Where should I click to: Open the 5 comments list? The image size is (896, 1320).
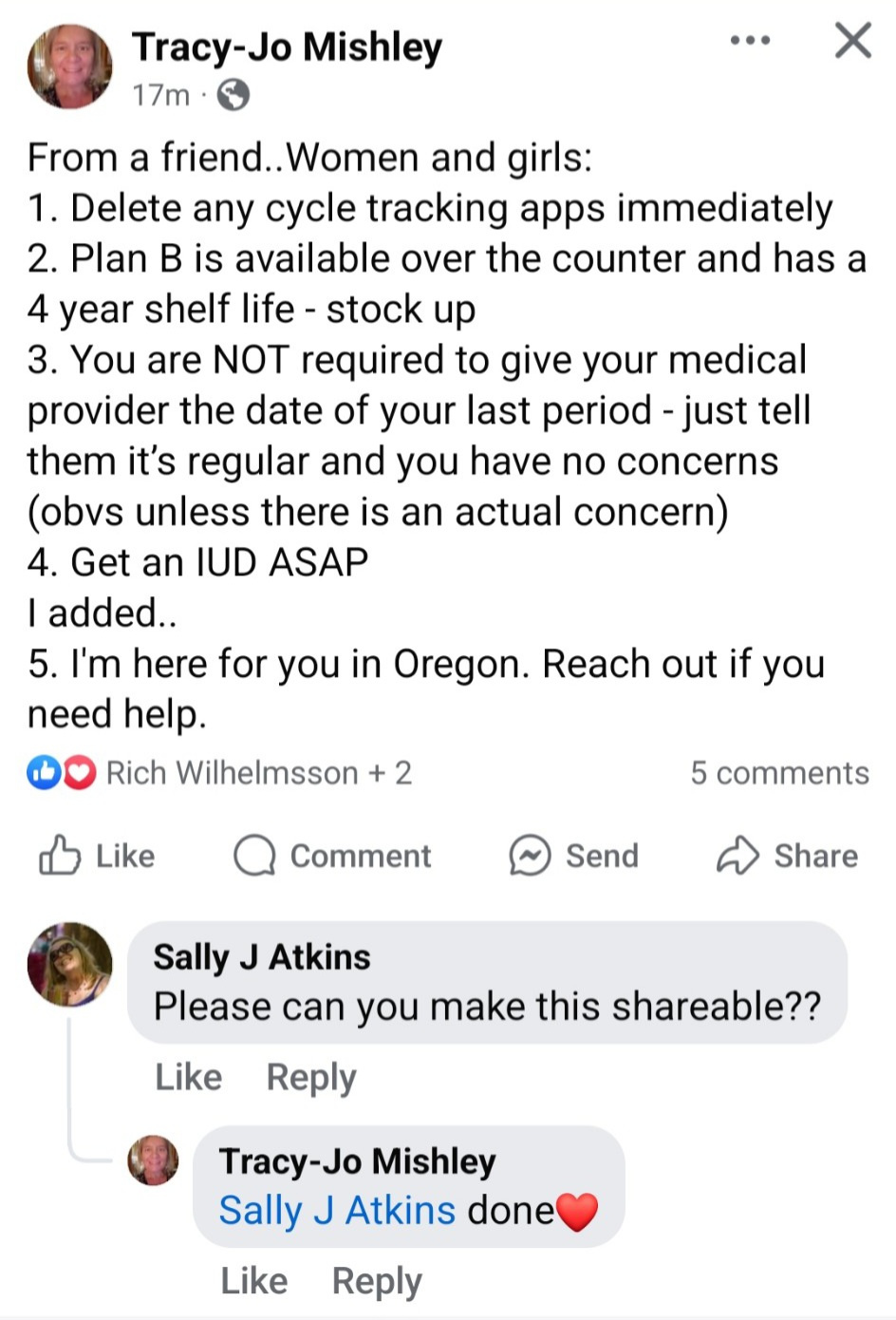(779, 773)
